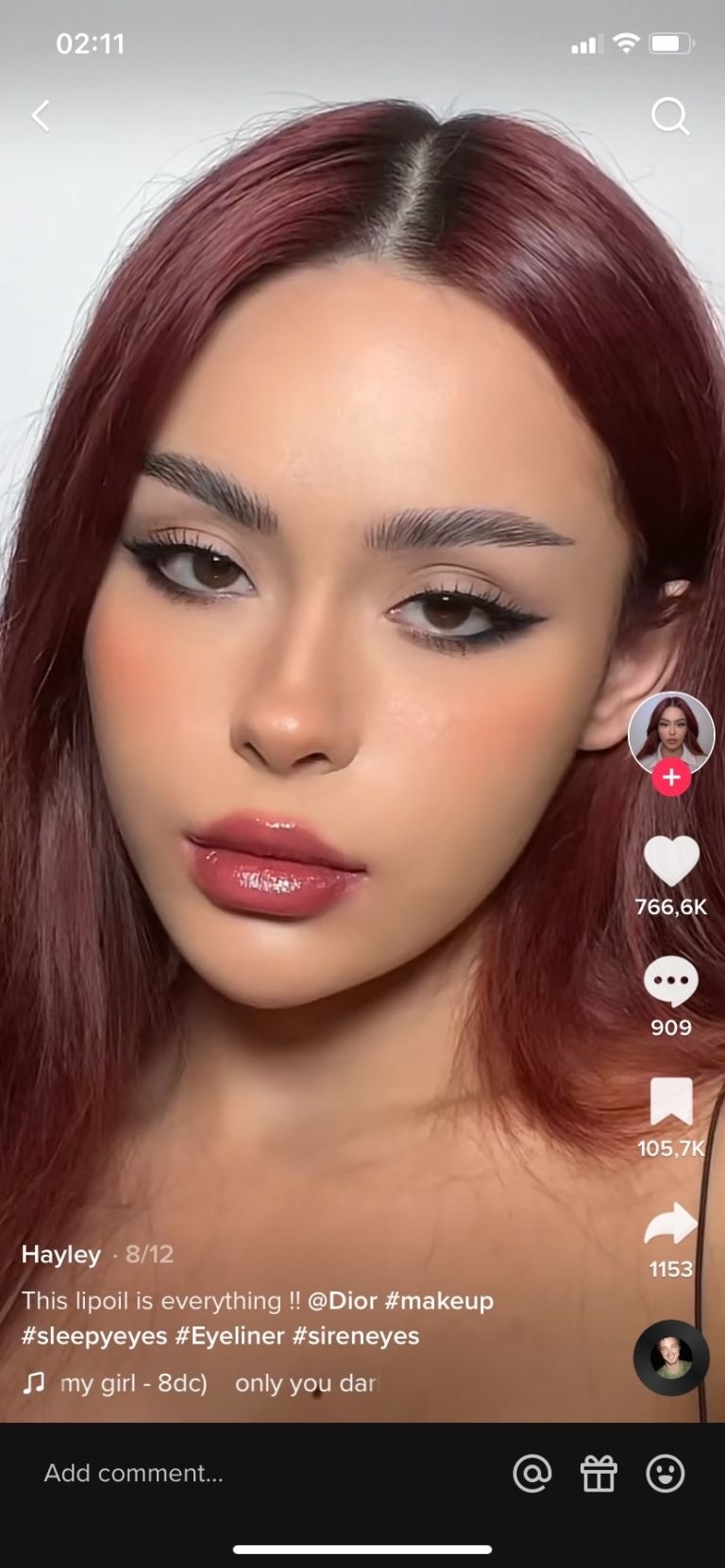Share the video with the arrow icon
The image size is (725, 1568).
click(671, 1223)
